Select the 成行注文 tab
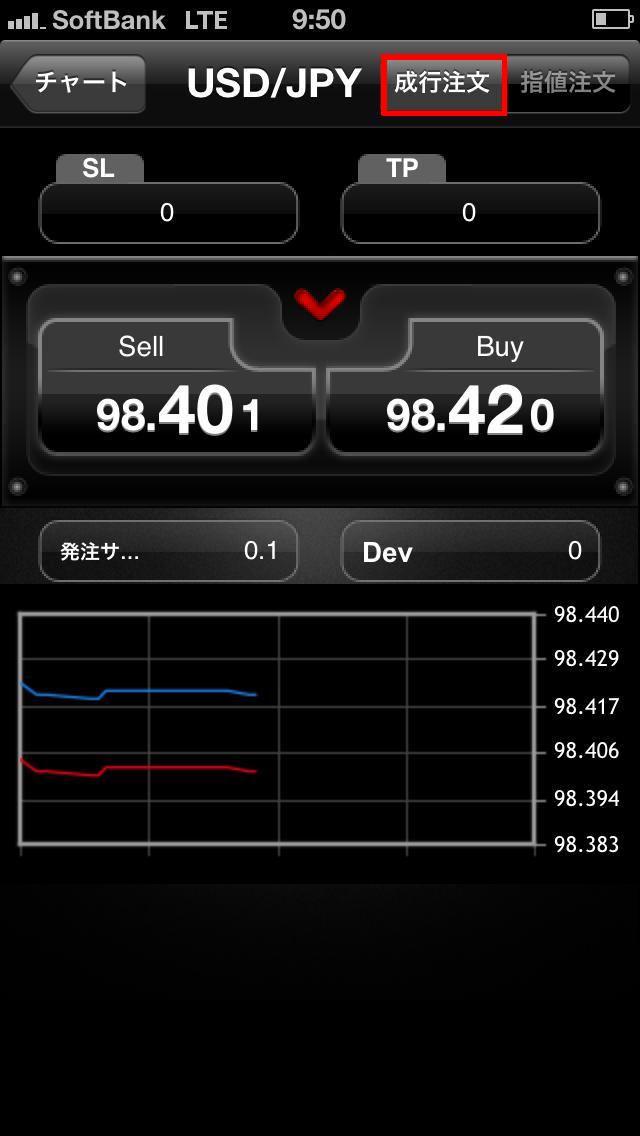Image resolution: width=640 pixels, height=1136 pixels. coord(444,83)
